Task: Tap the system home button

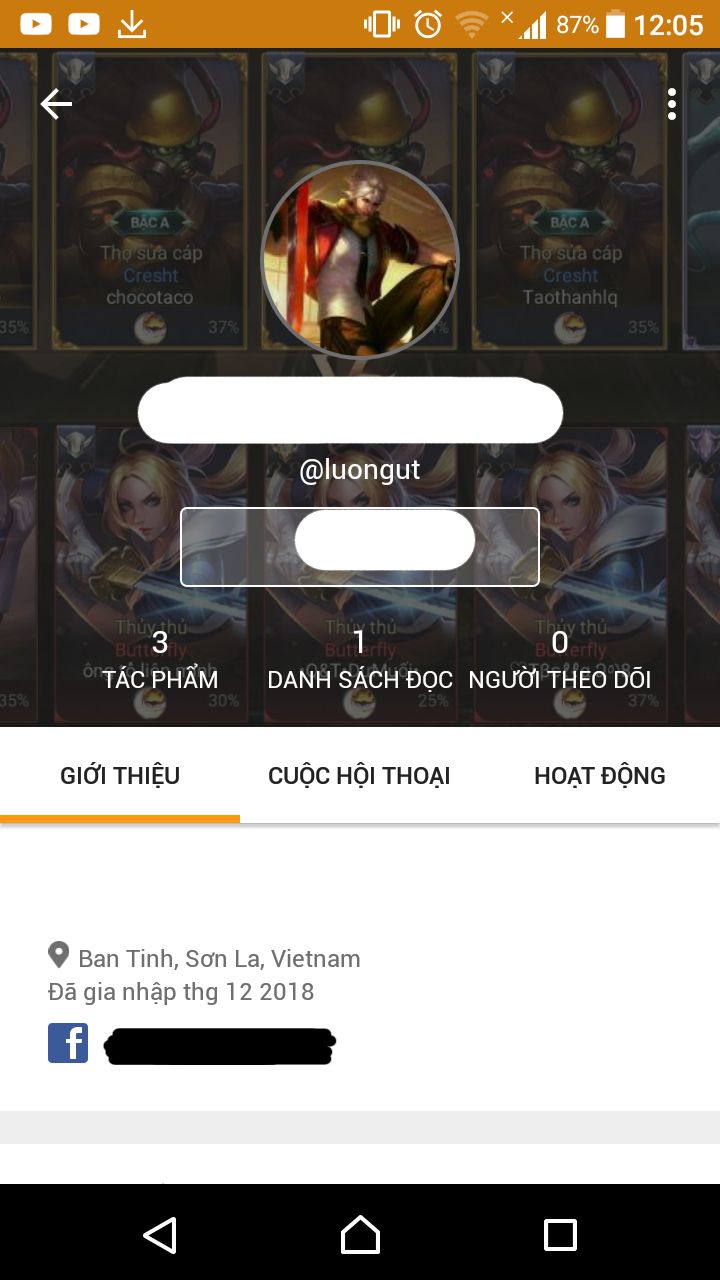Action: pos(360,1235)
